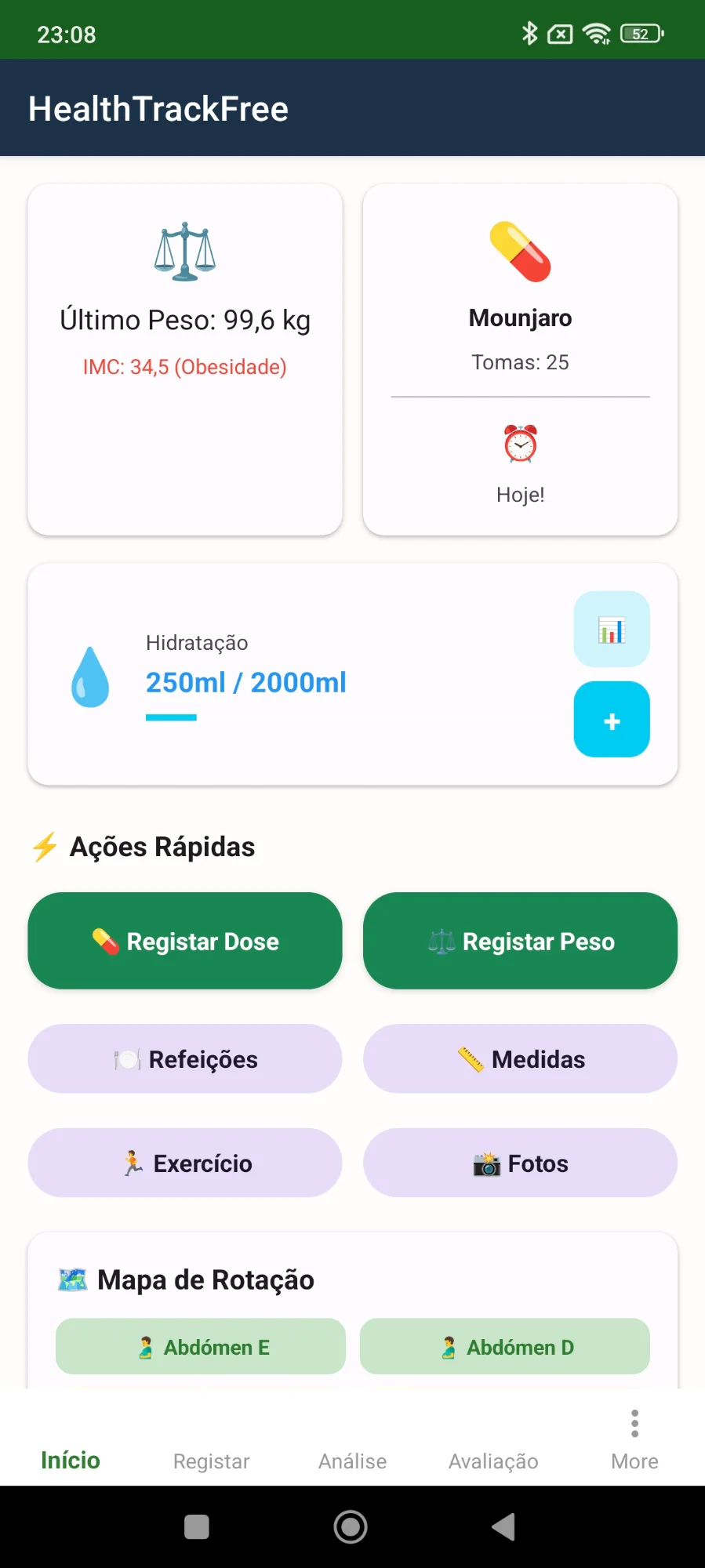Image resolution: width=705 pixels, height=1568 pixels.
Task: Select Abdómen D injection site
Action: coord(504,1346)
